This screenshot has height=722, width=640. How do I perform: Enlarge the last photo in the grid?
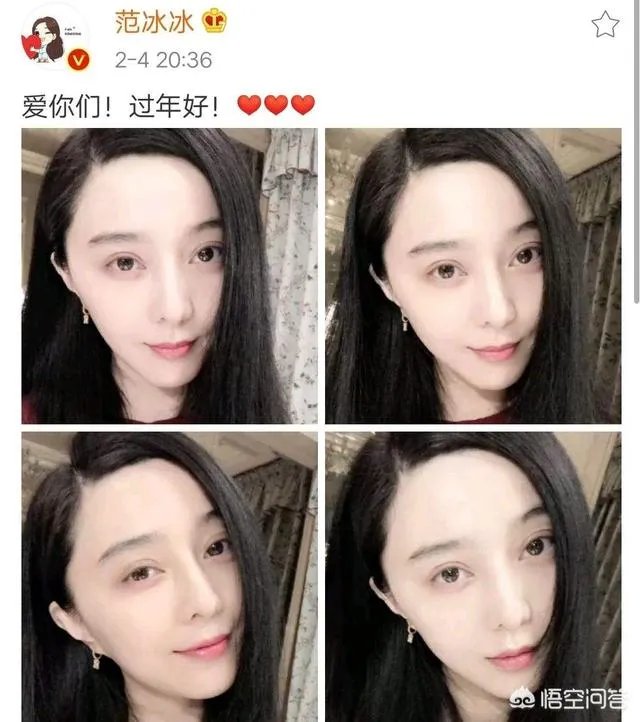[473, 577]
